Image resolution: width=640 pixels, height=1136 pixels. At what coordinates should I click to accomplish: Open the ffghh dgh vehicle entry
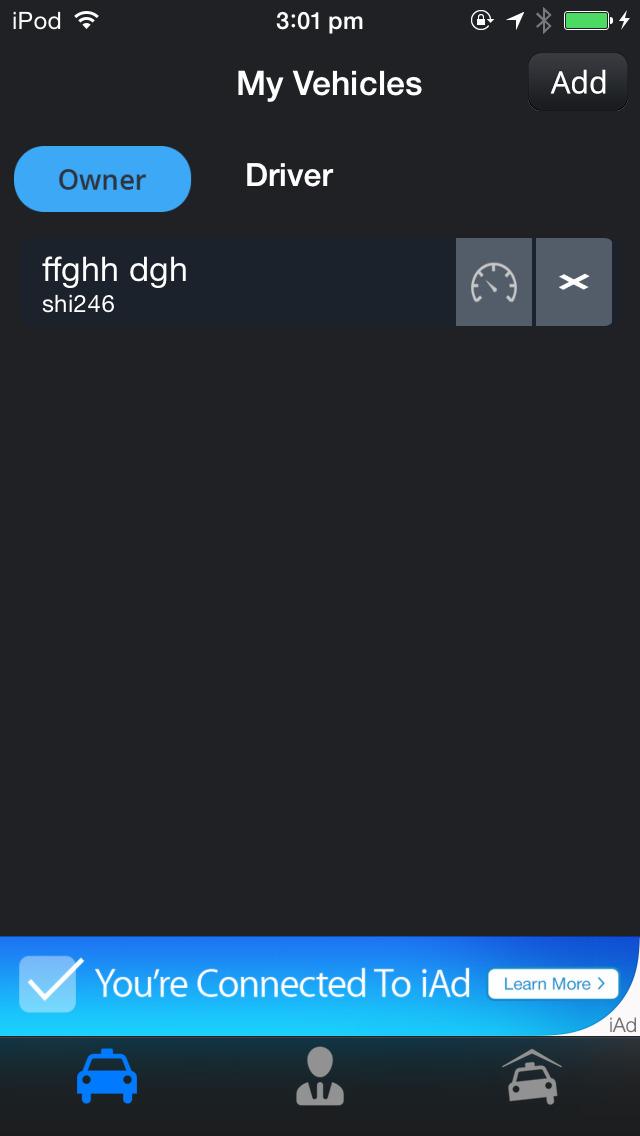(x=238, y=282)
